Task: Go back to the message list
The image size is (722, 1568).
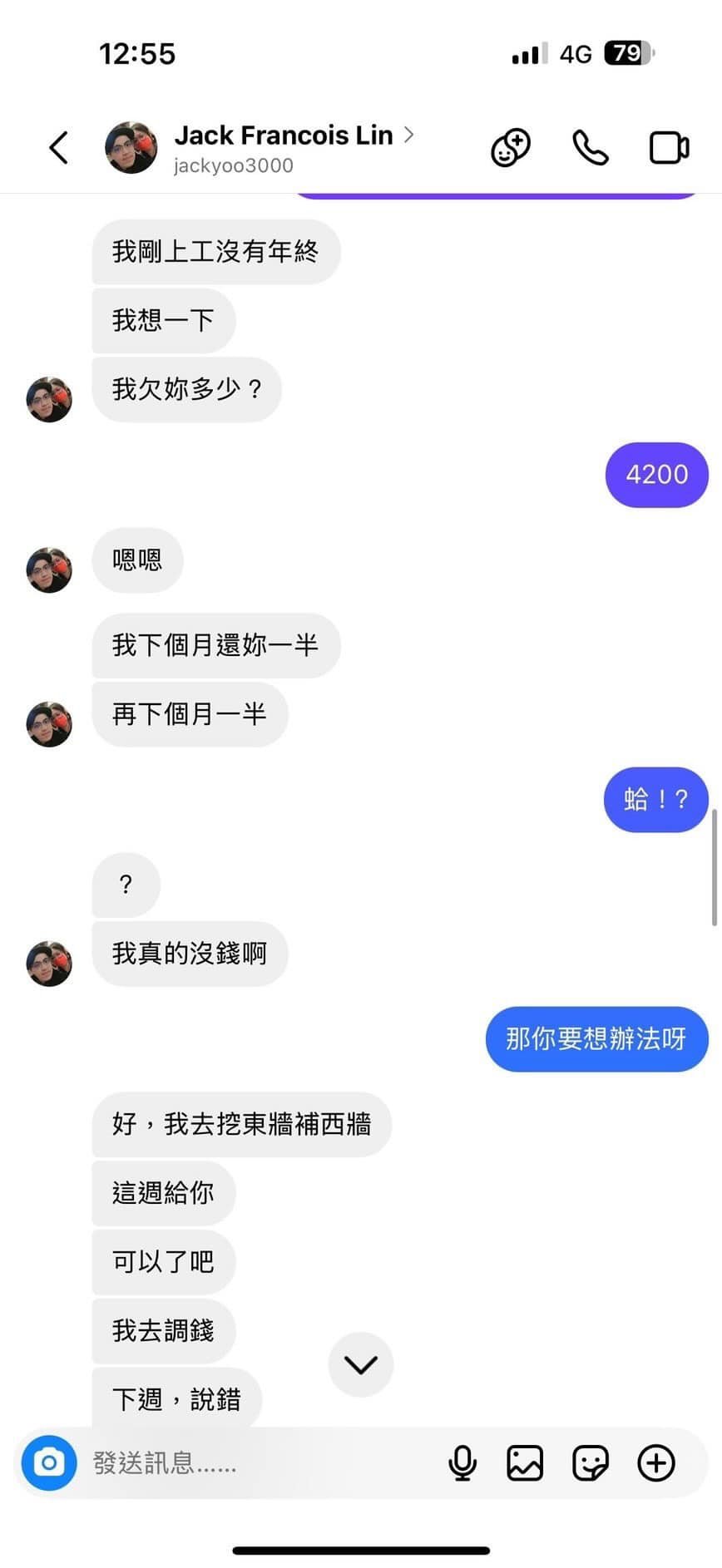Action: pos(58,148)
